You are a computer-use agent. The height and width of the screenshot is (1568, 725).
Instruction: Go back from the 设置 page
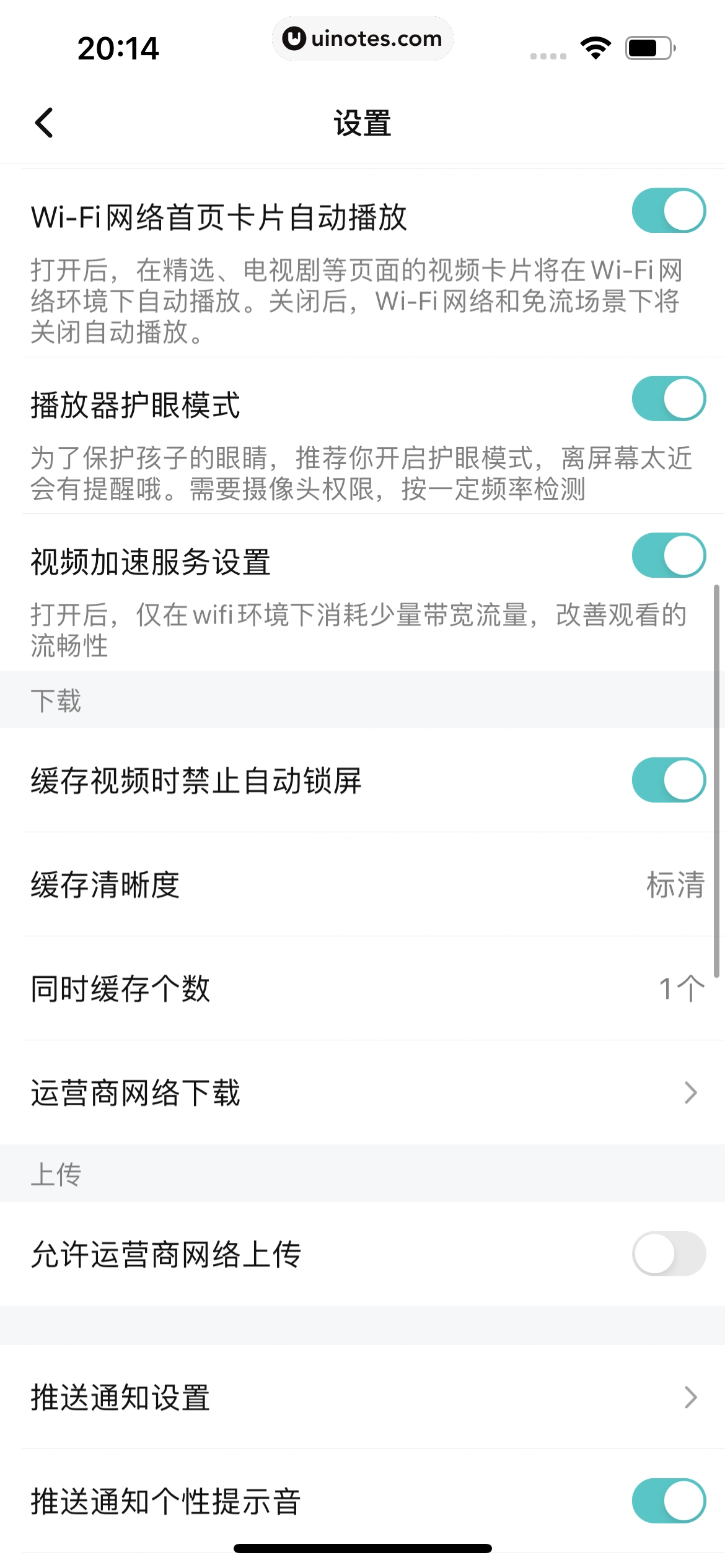click(x=44, y=123)
